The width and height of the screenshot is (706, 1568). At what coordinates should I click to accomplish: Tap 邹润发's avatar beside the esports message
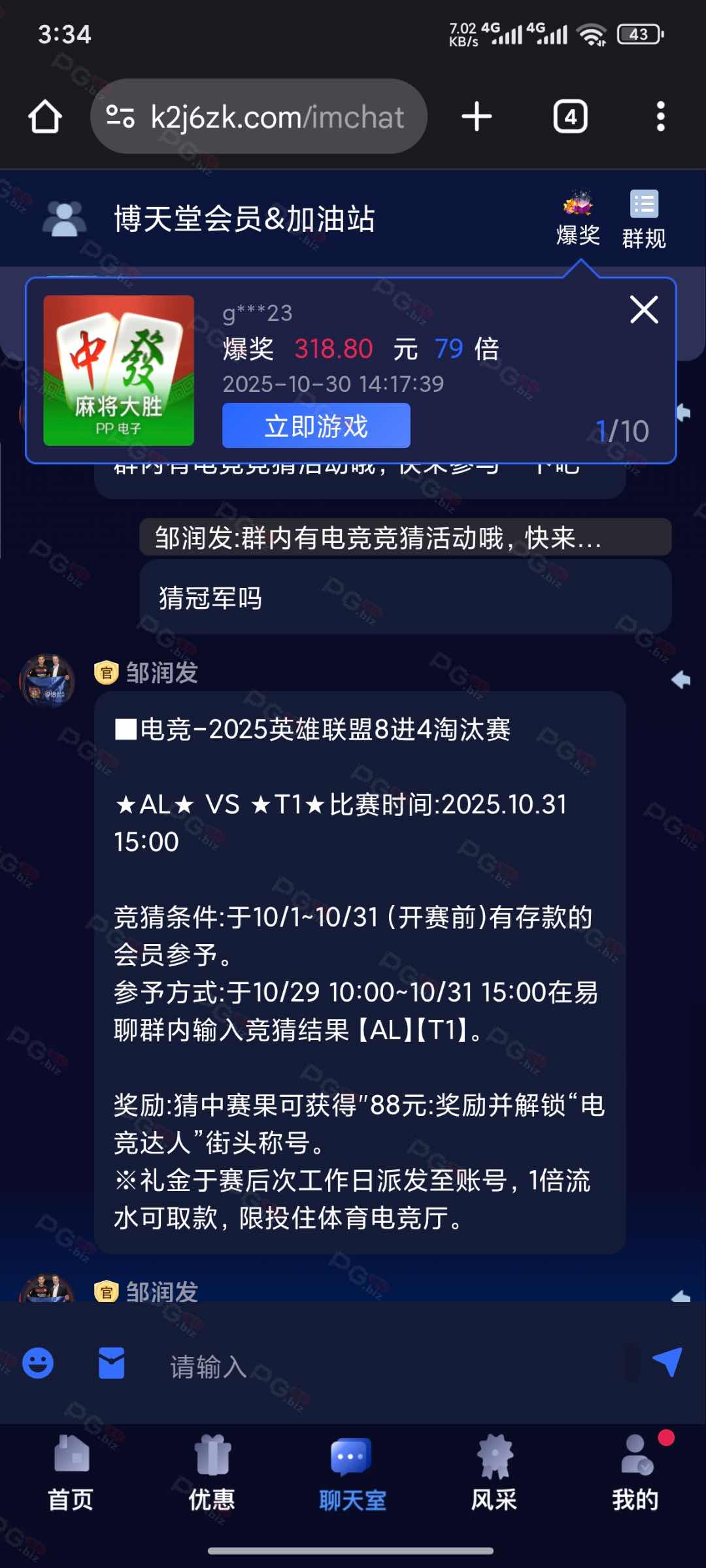click(47, 681)
